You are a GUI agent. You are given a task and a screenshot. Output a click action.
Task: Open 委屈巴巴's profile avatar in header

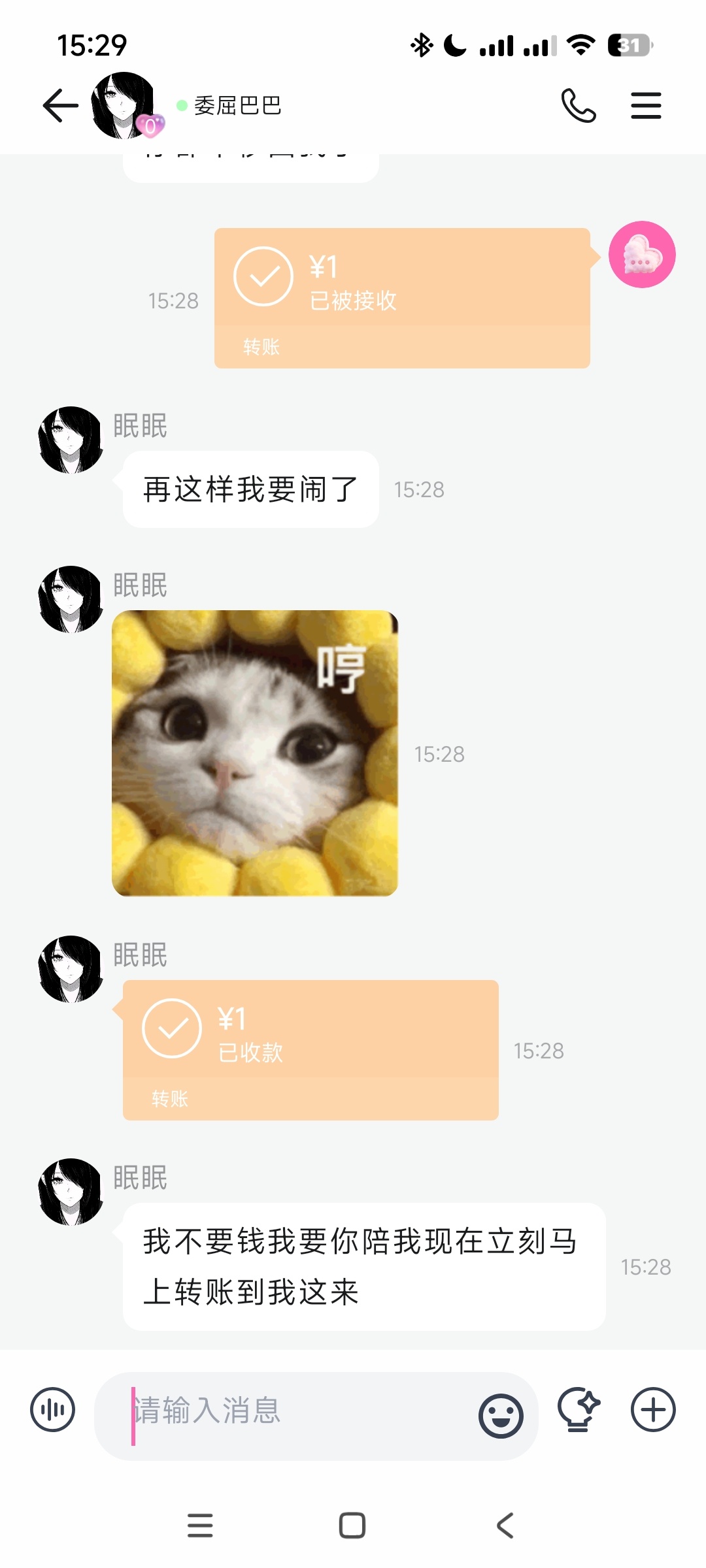[121, 105]
